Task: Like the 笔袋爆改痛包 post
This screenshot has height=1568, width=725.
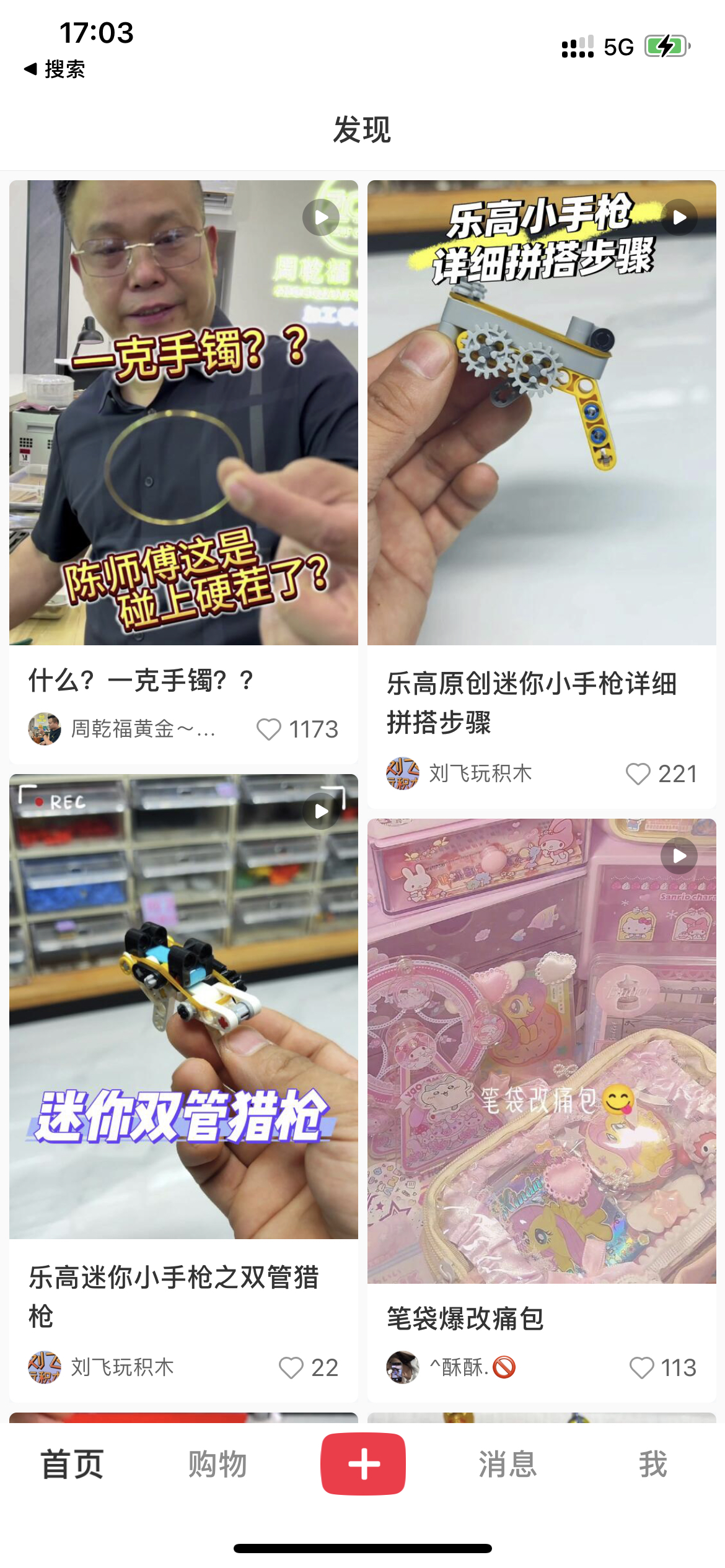Action: (x=641, y=1367)
